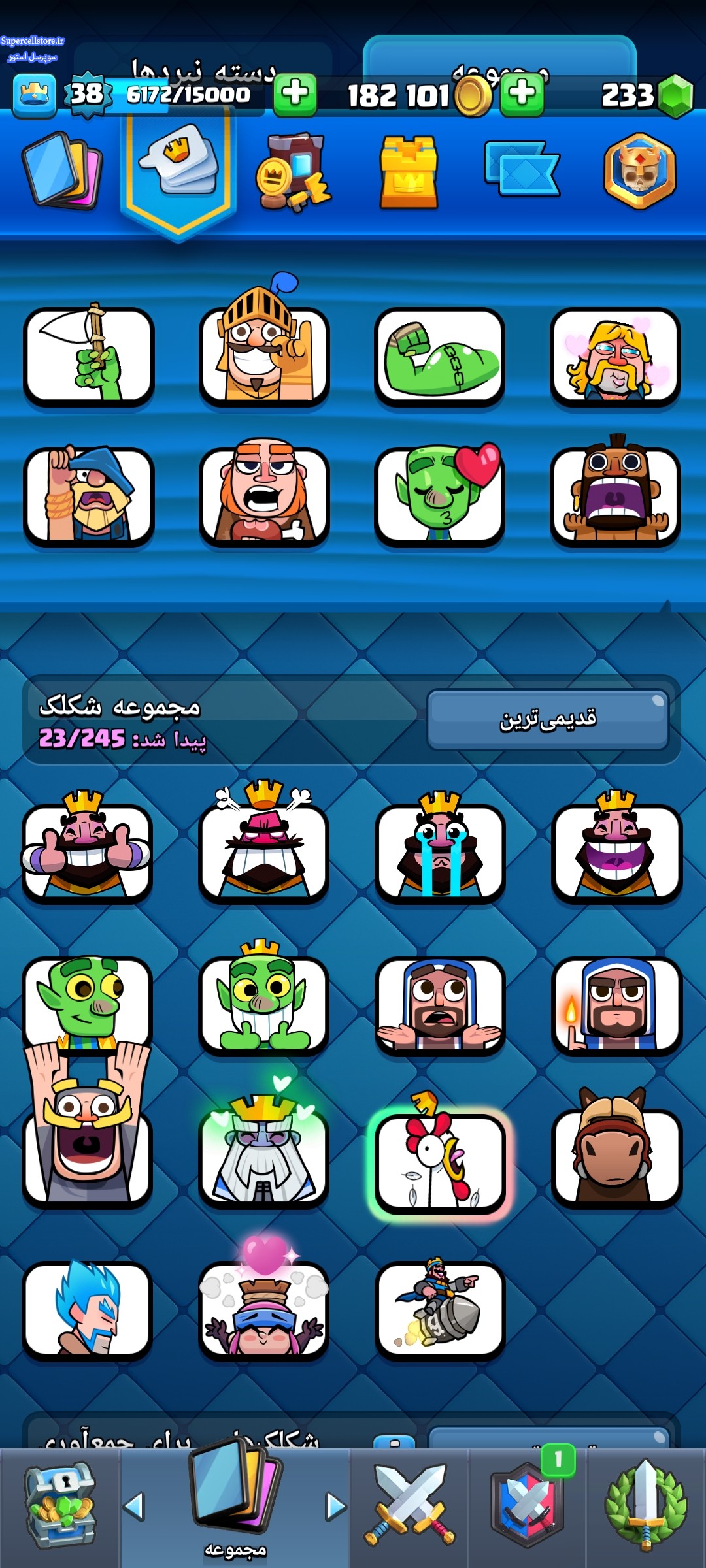Open the skull badge collection tab

(x=640, y=171)
